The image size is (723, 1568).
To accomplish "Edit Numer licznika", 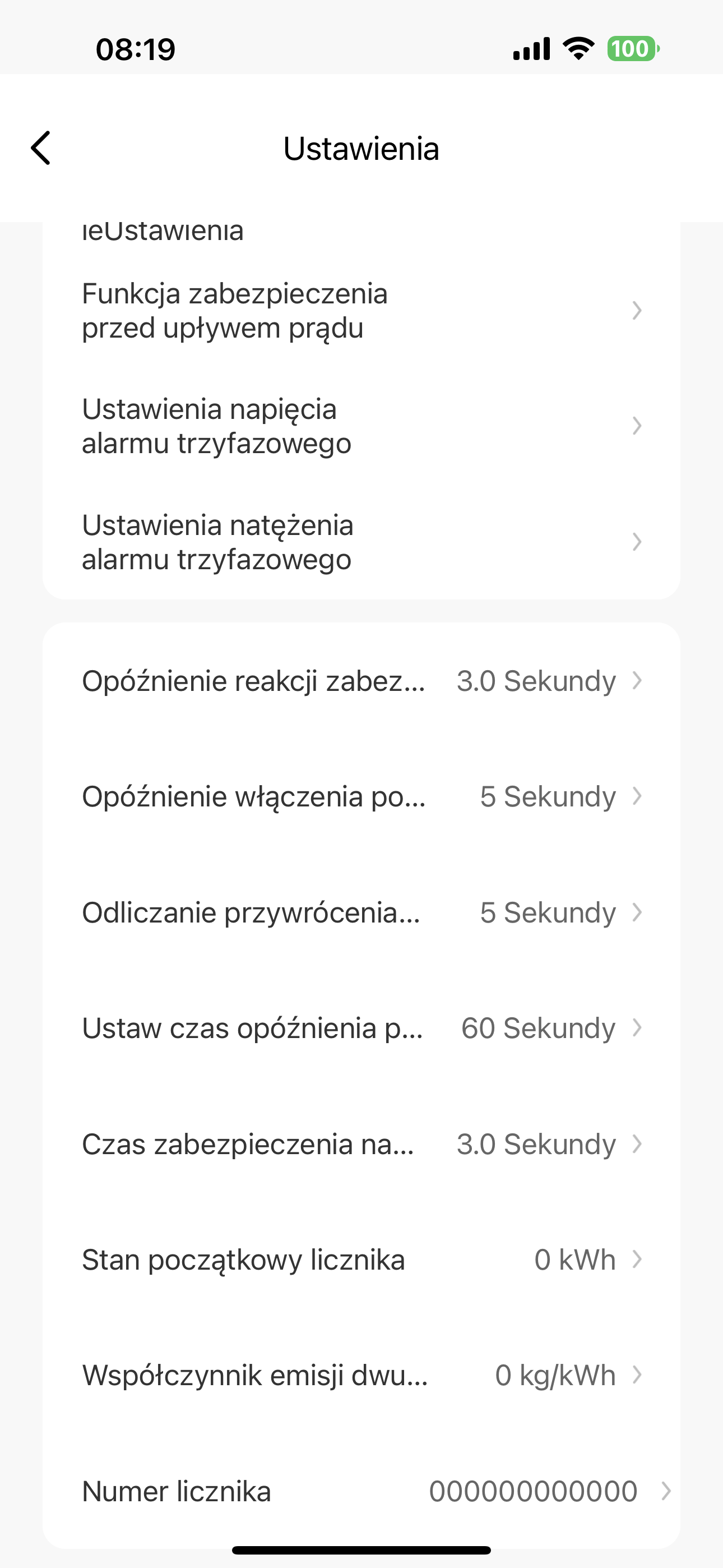I will (x=361, y=1491).
